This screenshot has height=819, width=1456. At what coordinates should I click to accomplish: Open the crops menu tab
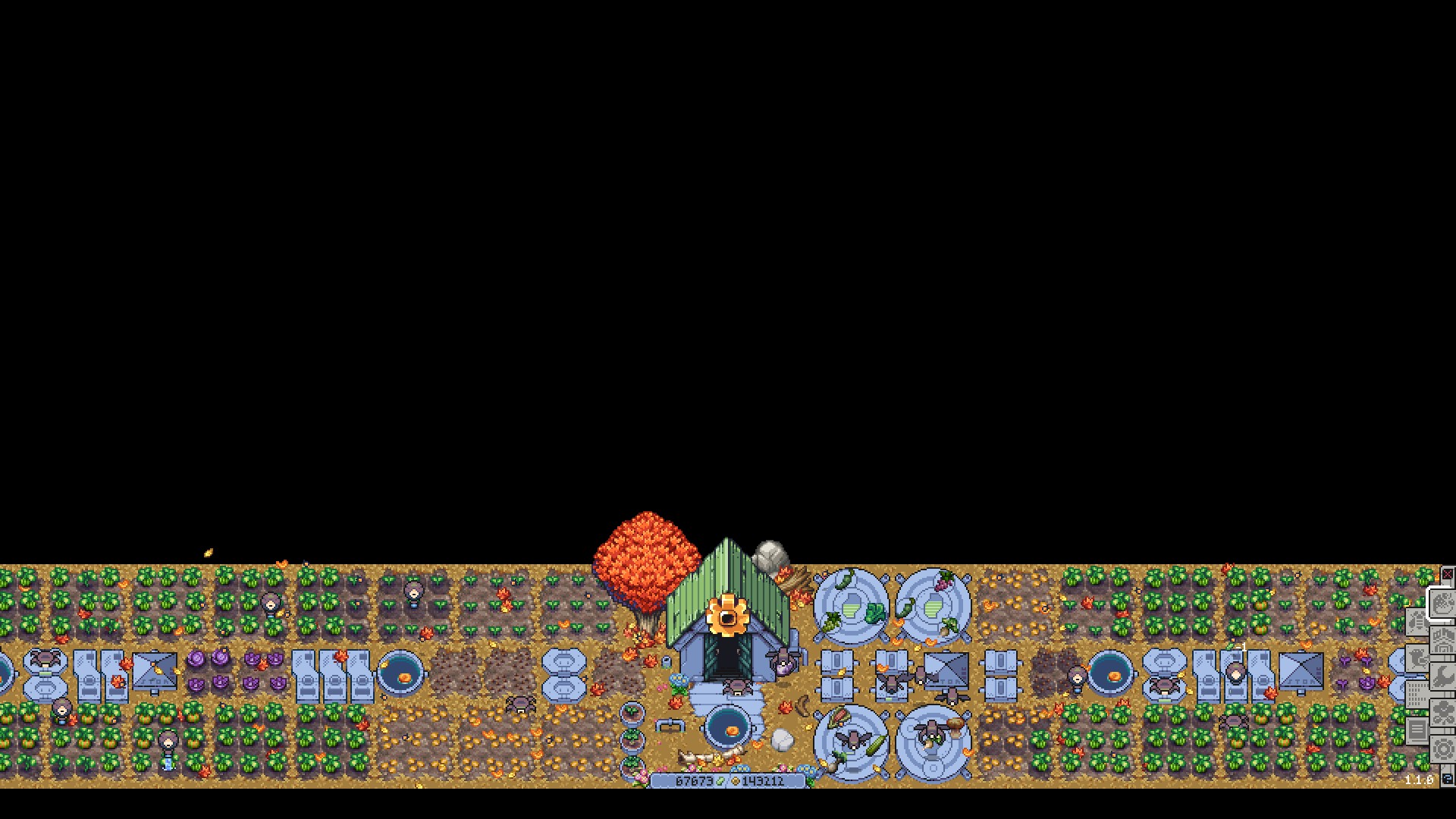click(1442, 604)
